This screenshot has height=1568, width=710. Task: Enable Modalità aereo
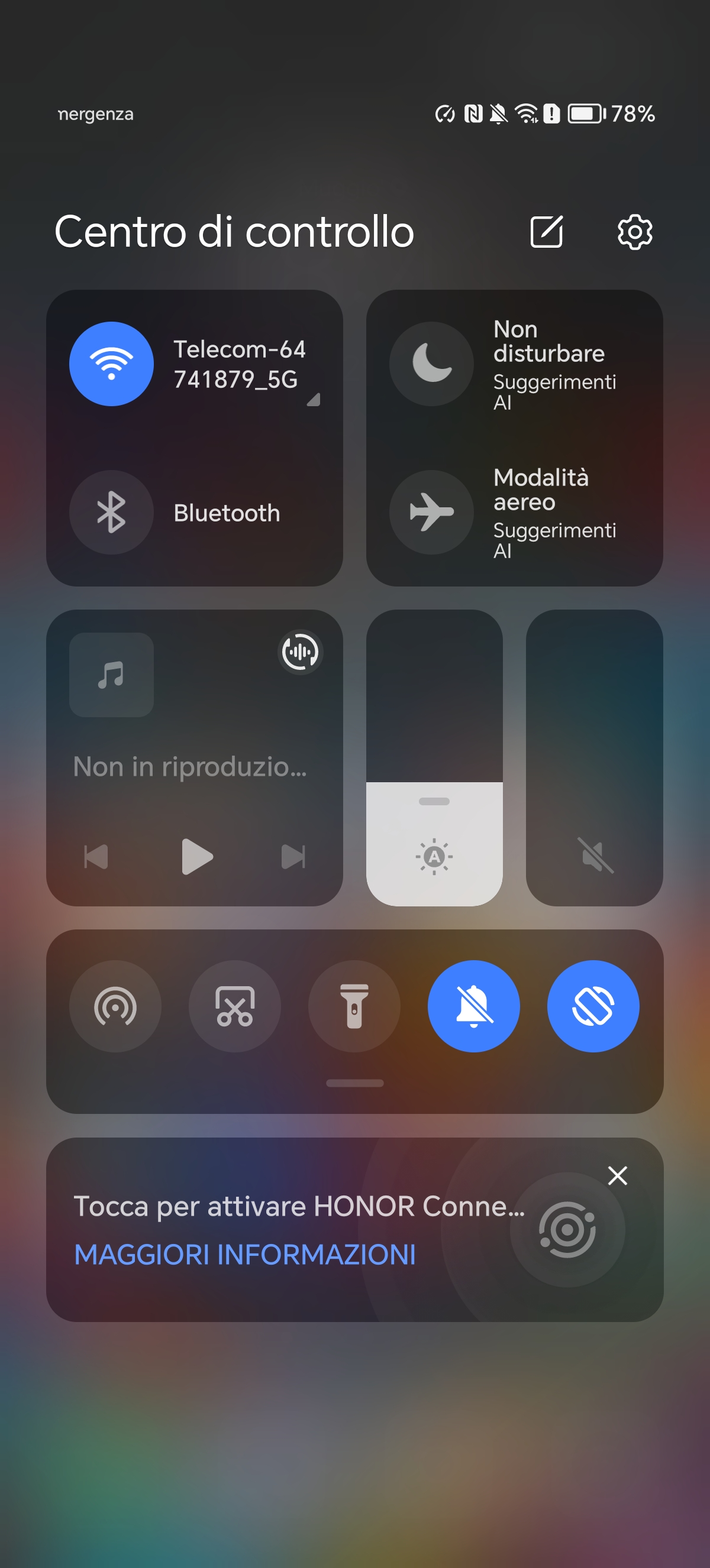(x=431, y=512)
